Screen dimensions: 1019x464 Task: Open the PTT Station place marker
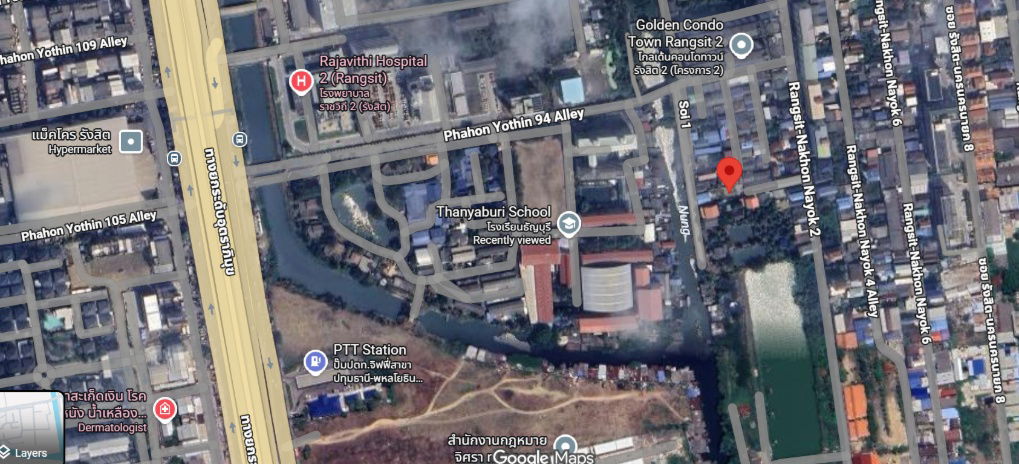314,360
